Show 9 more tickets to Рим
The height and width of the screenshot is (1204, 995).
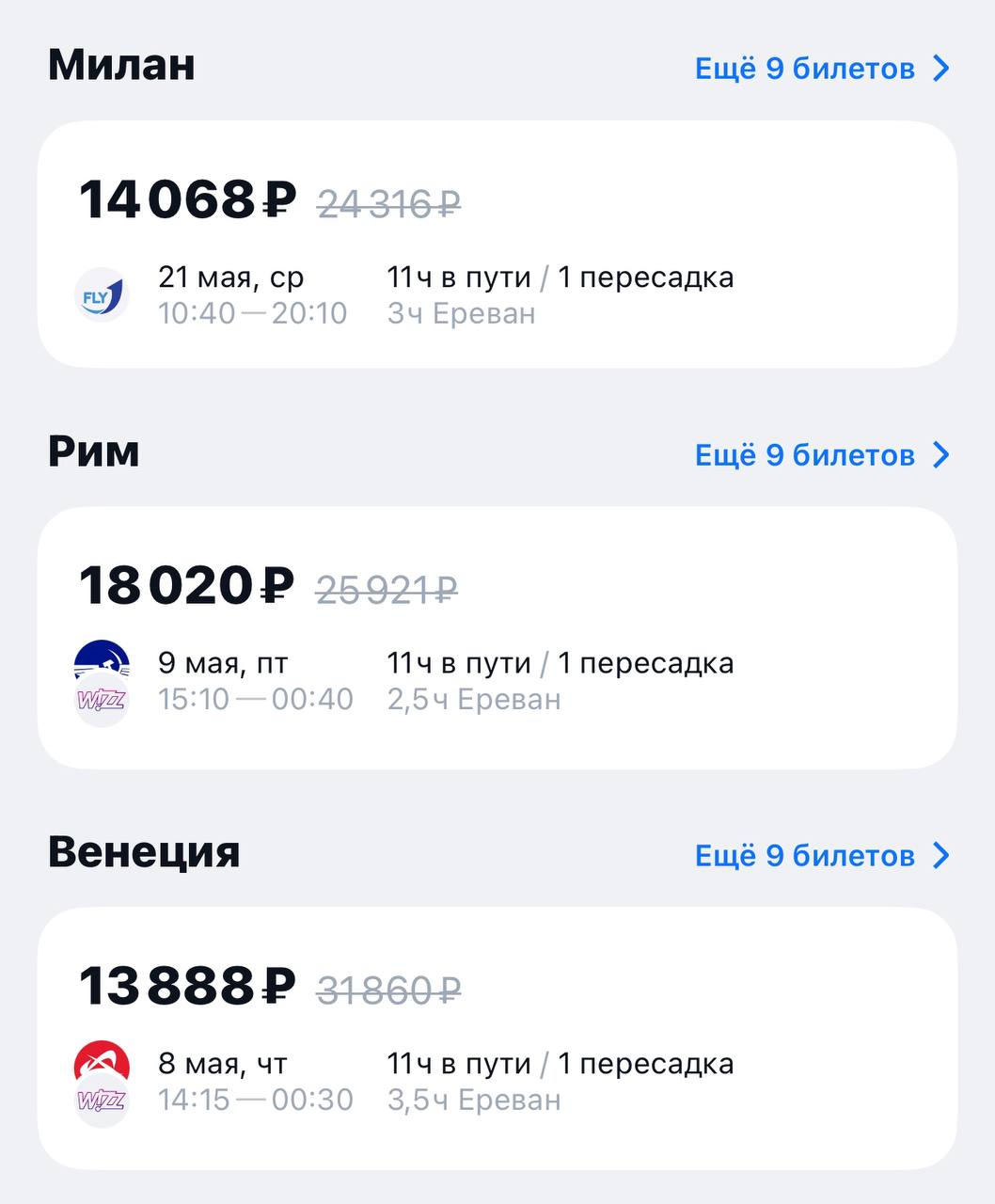(821, 455)
